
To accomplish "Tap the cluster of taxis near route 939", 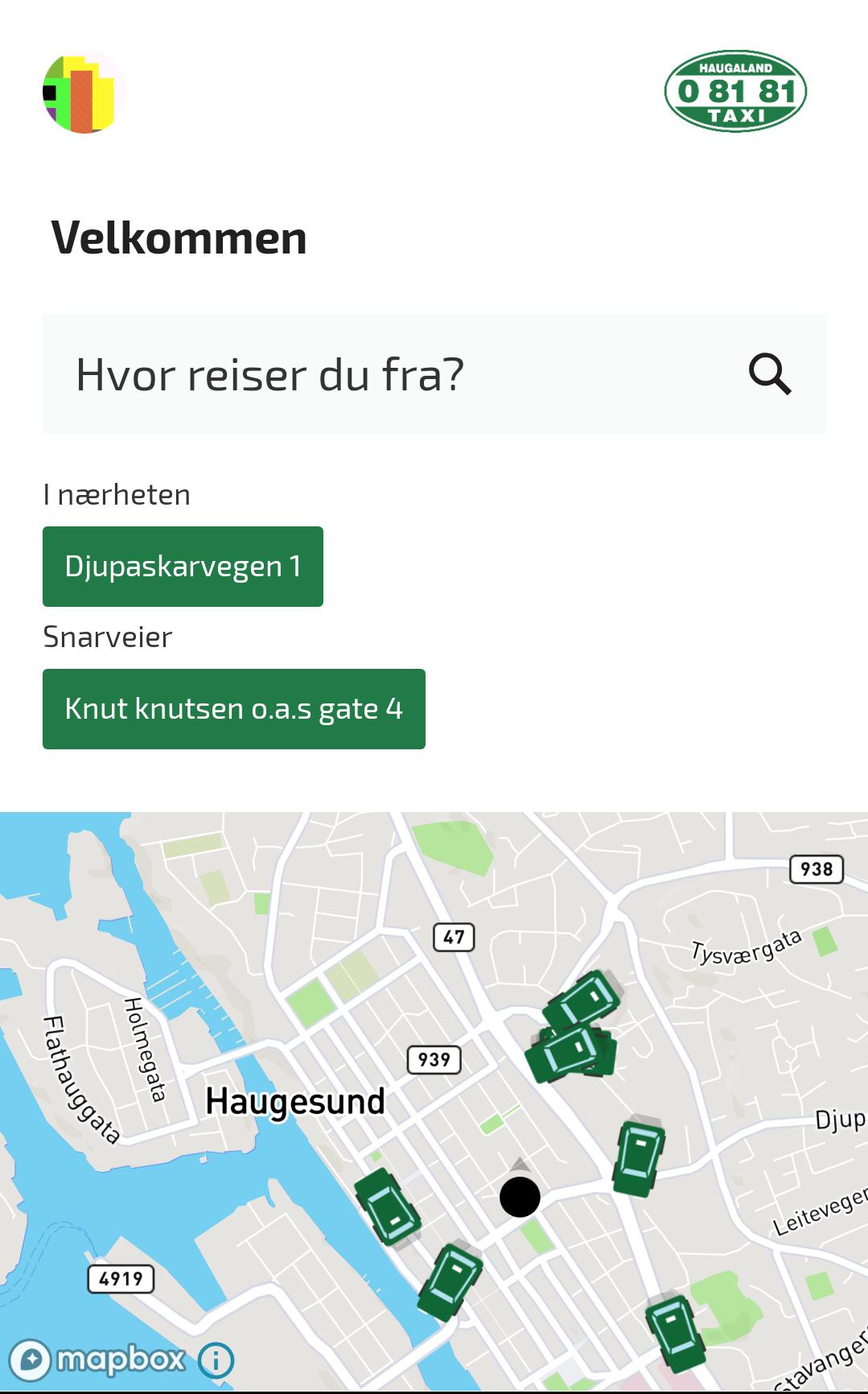I will coord(571,1046).
